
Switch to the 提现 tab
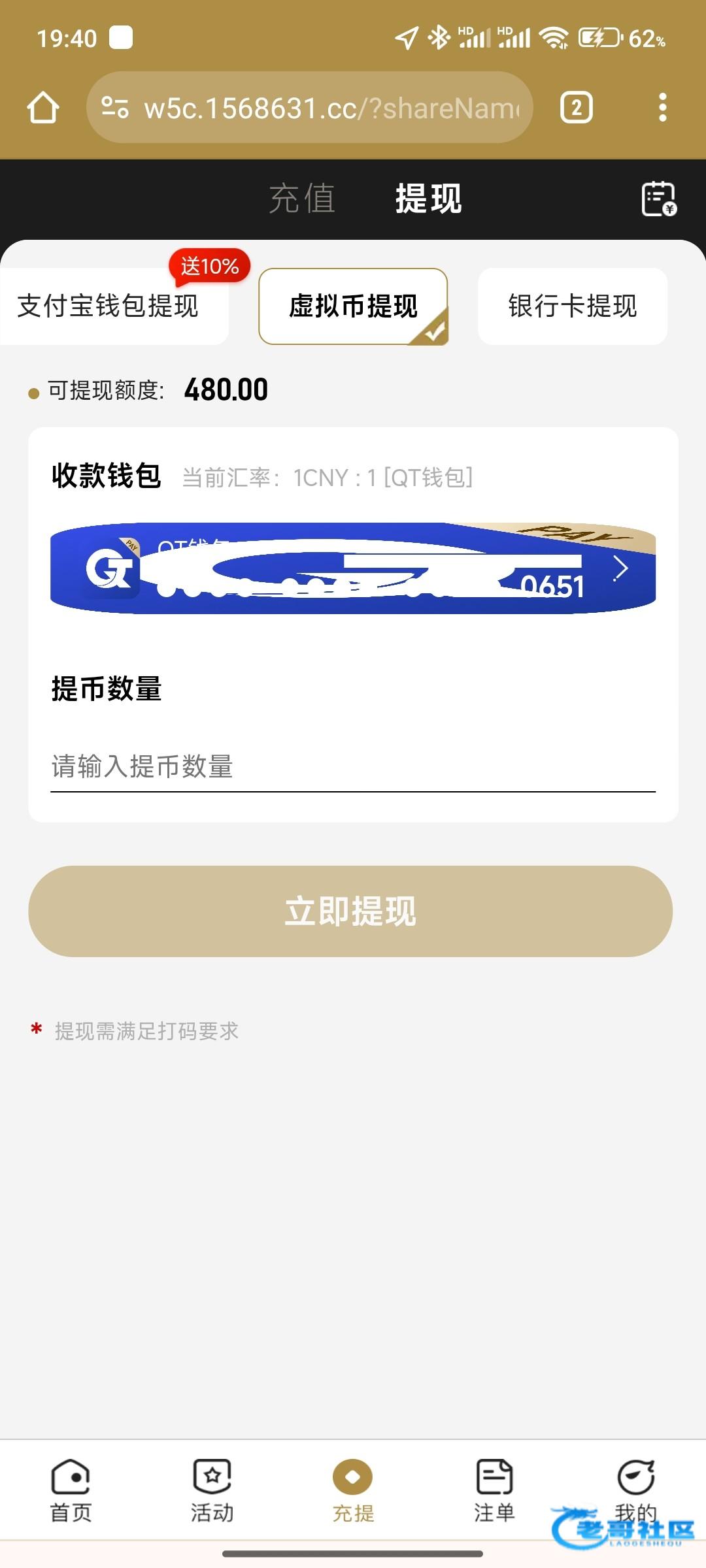428,199
